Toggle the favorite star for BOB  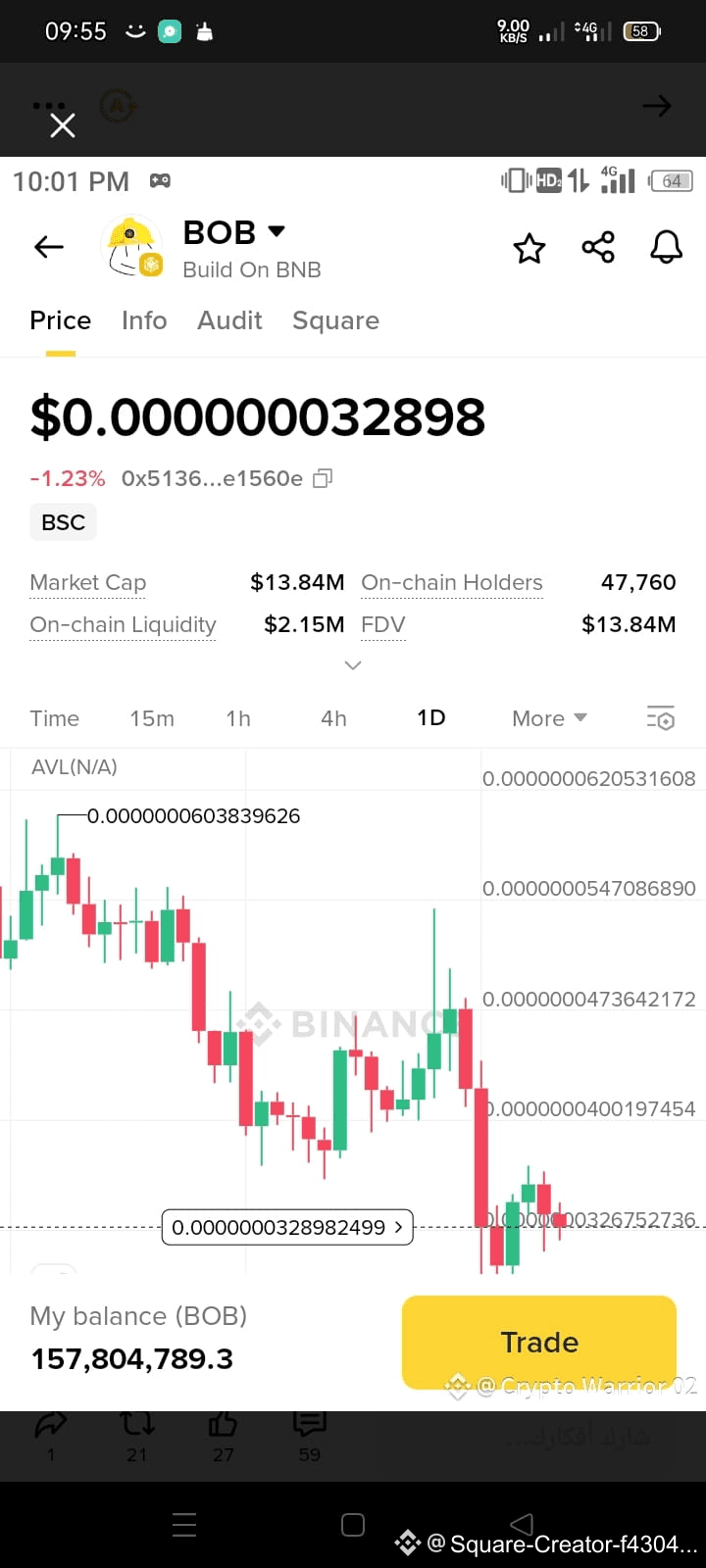[529, 249]
